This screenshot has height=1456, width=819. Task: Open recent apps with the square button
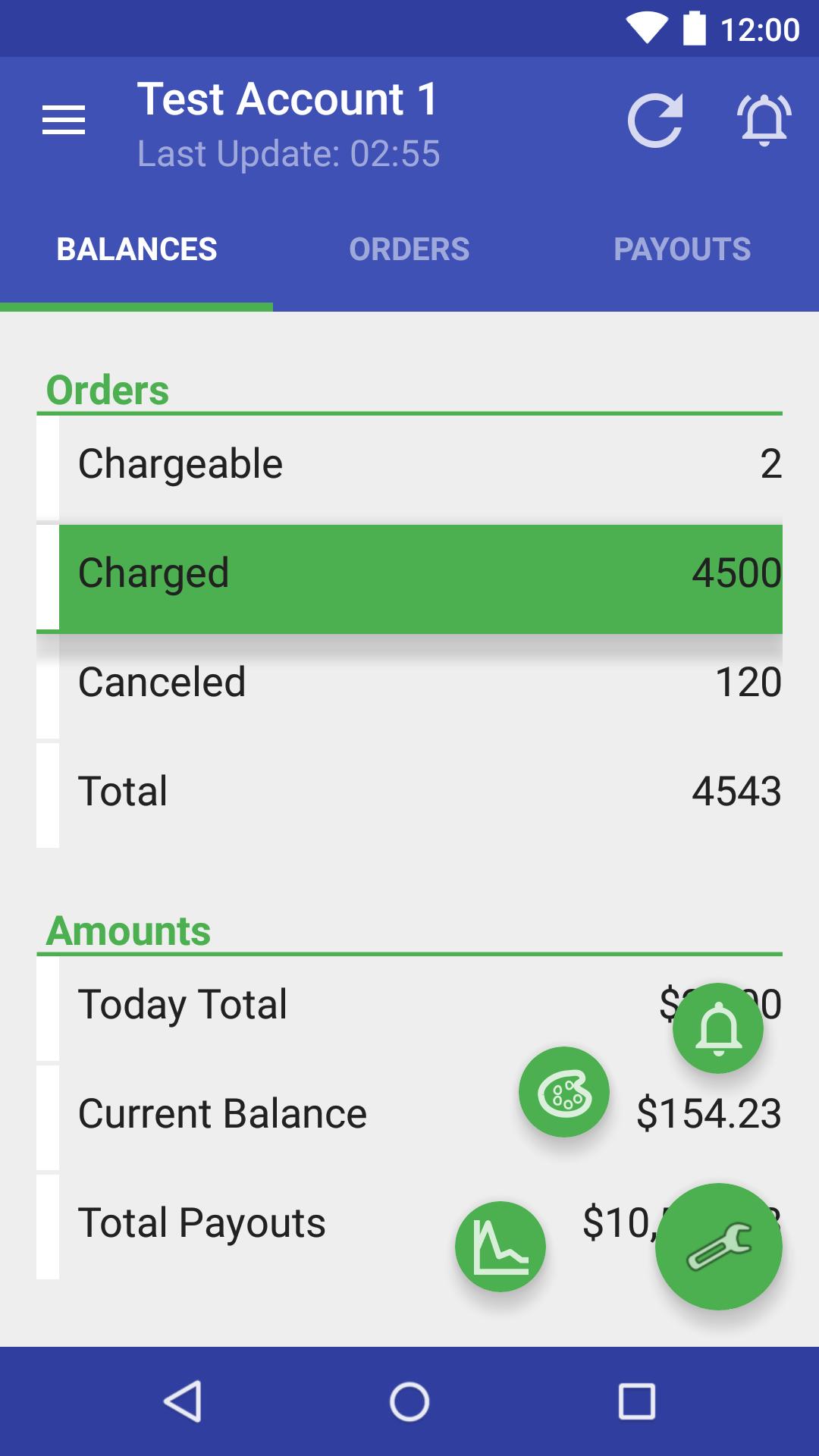pyautogui.click(x=637, y=1399)
